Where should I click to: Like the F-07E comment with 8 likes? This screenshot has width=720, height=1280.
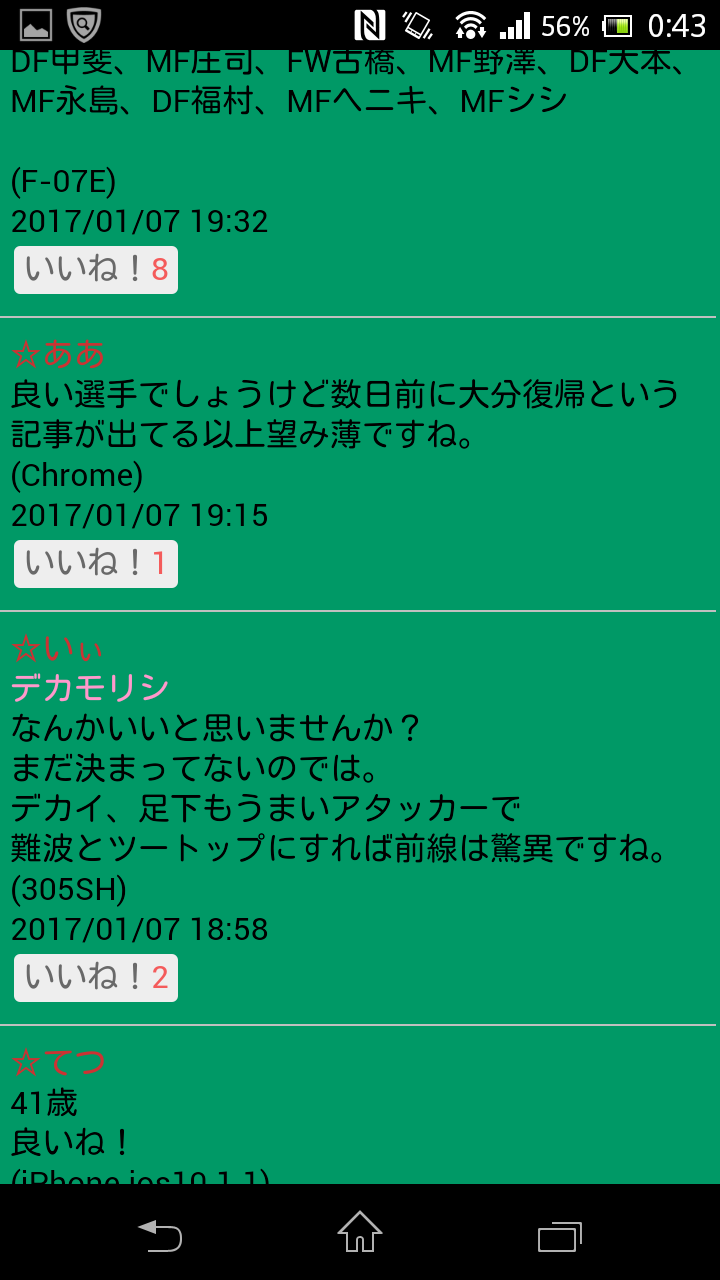[95, 270]
